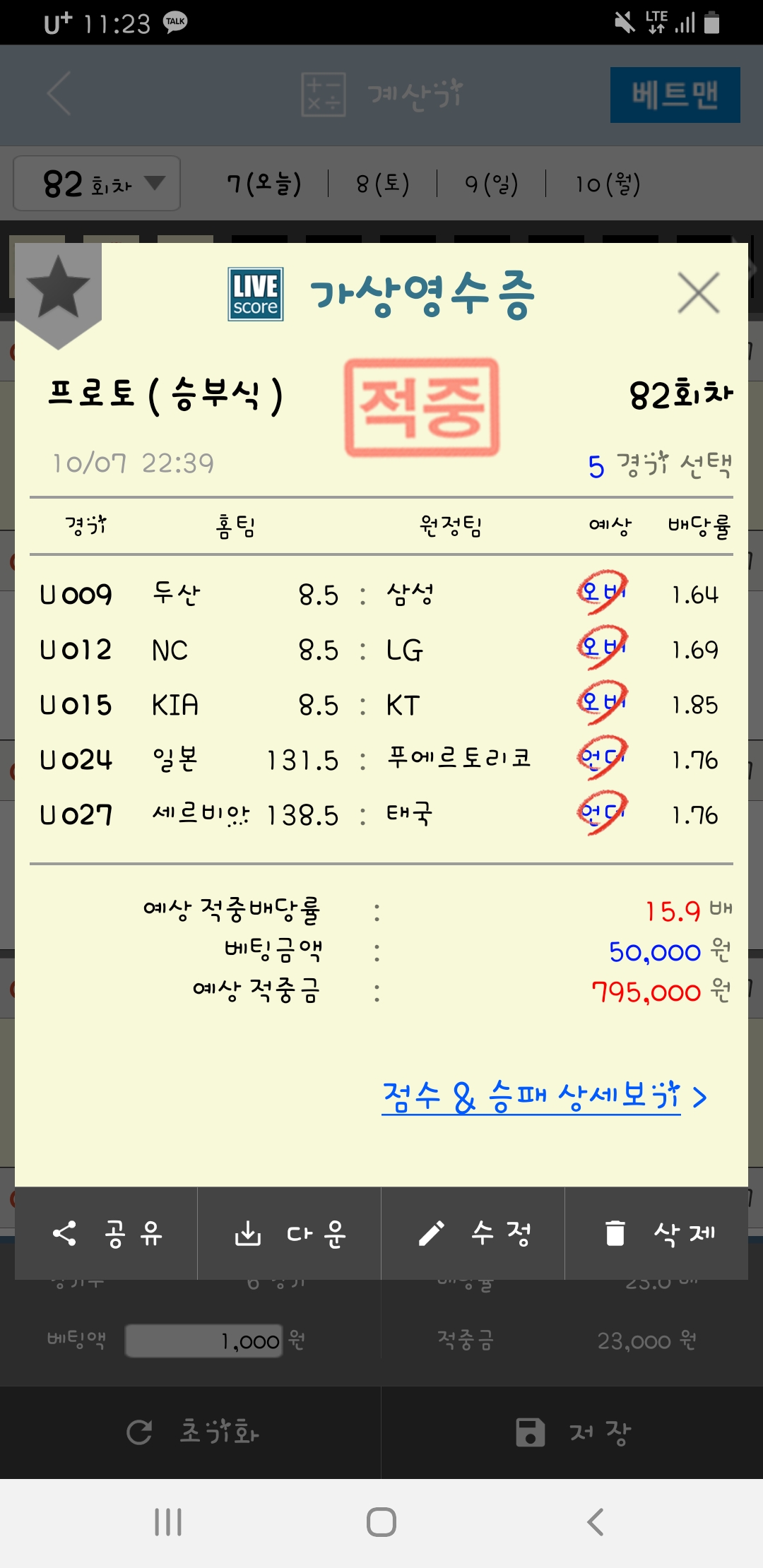Download the receipt with 다운
This screenshot has height=1568, width=763.
290,1234
